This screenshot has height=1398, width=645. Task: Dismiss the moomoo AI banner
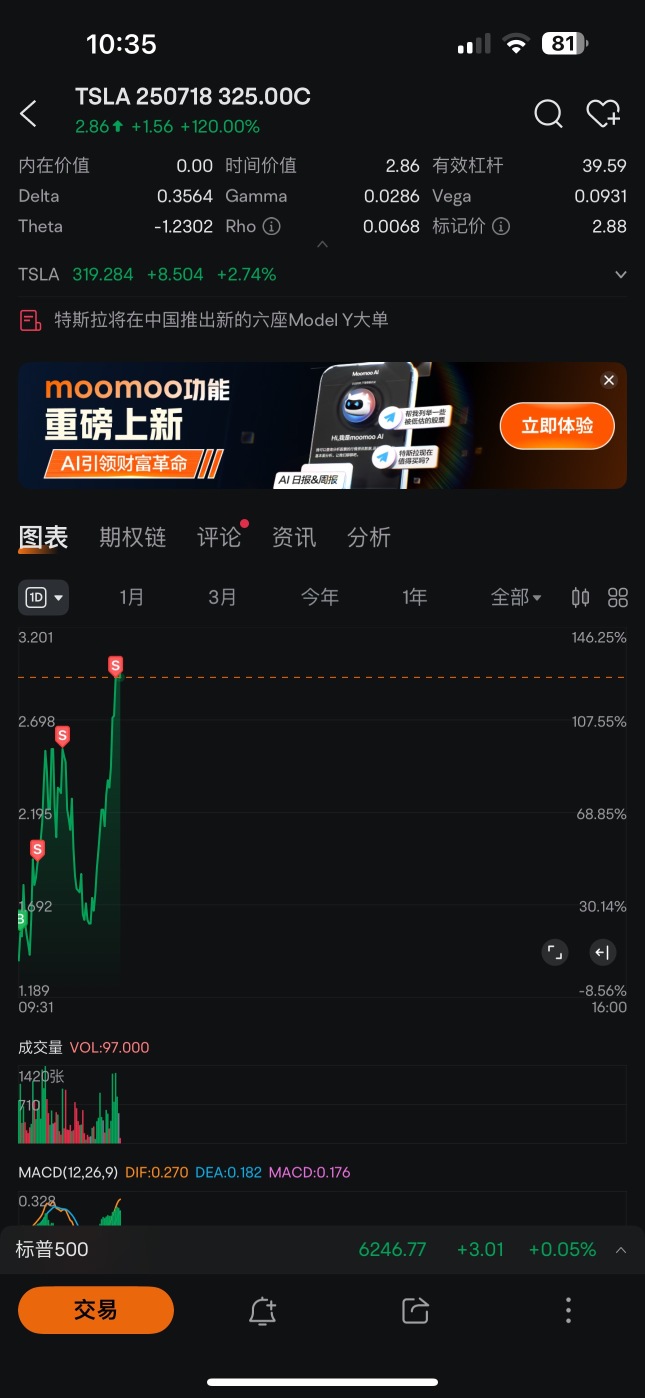click(x=608, y=380)
